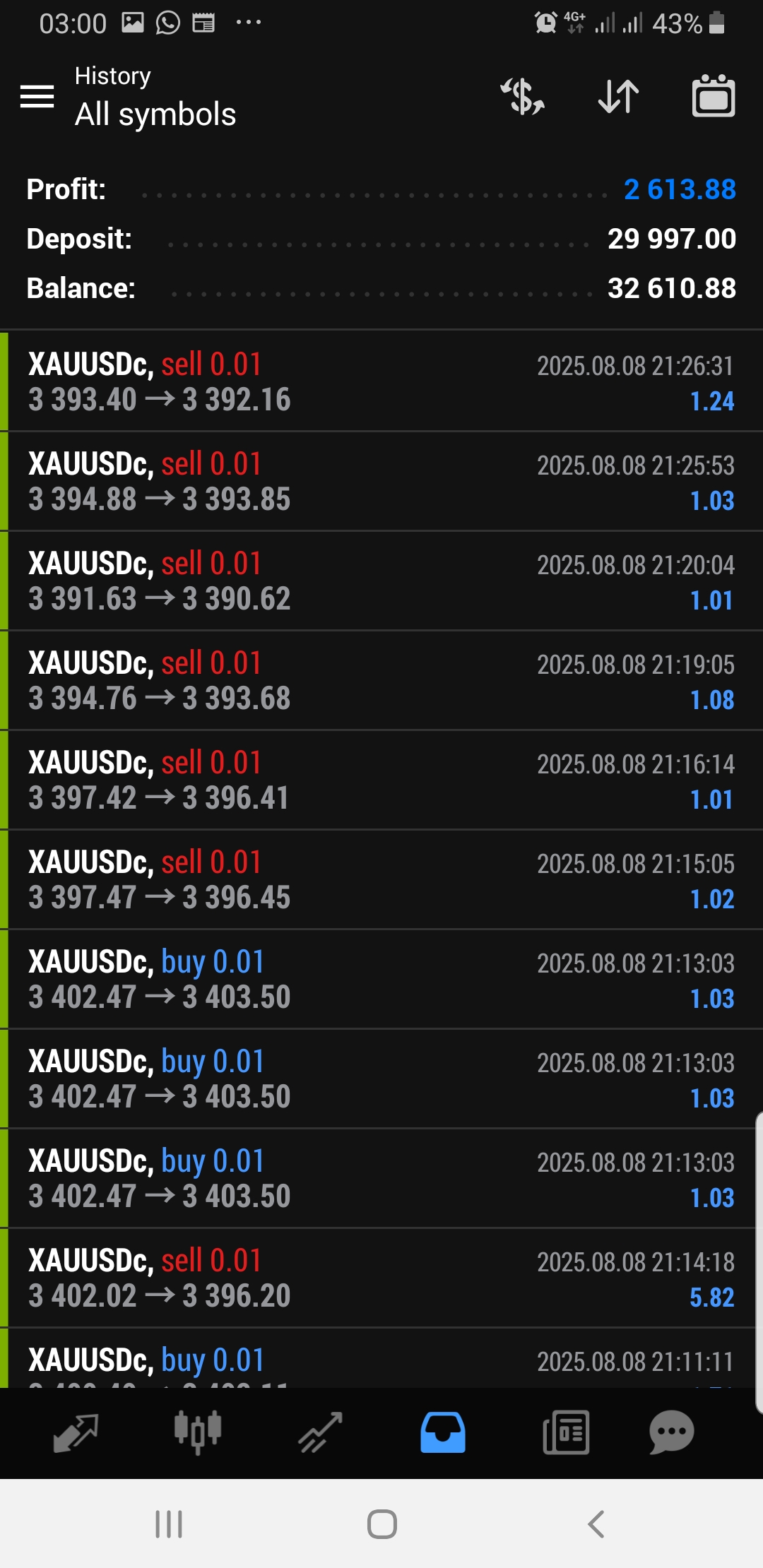Open the sort order options
The width and height of the screenshot is (763, 1568).
[x=618, y=97]
